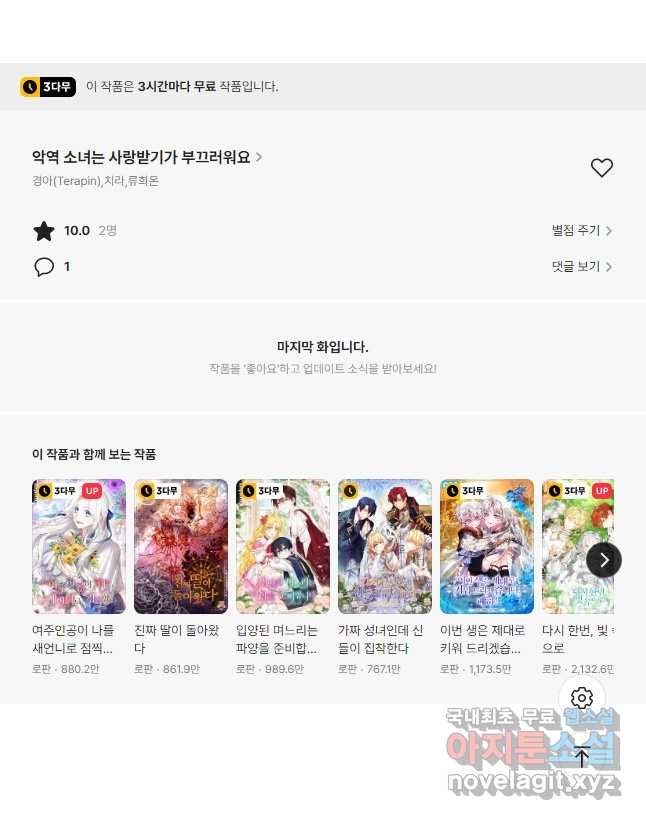The image size is (646, 820).
Task: Tap 별점 주기 to rate
Action: coord(581,231)
